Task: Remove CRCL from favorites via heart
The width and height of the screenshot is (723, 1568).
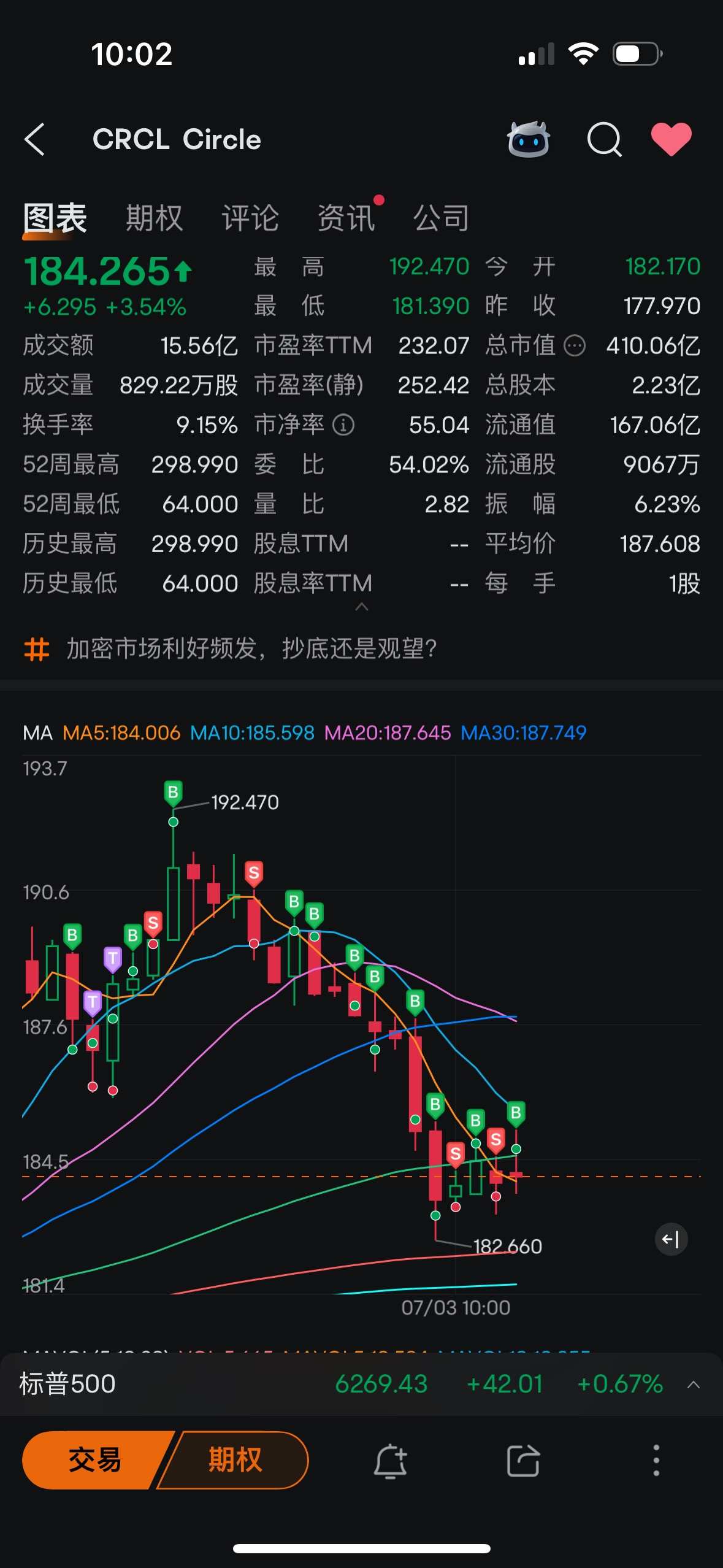Action: pos(671,139)
